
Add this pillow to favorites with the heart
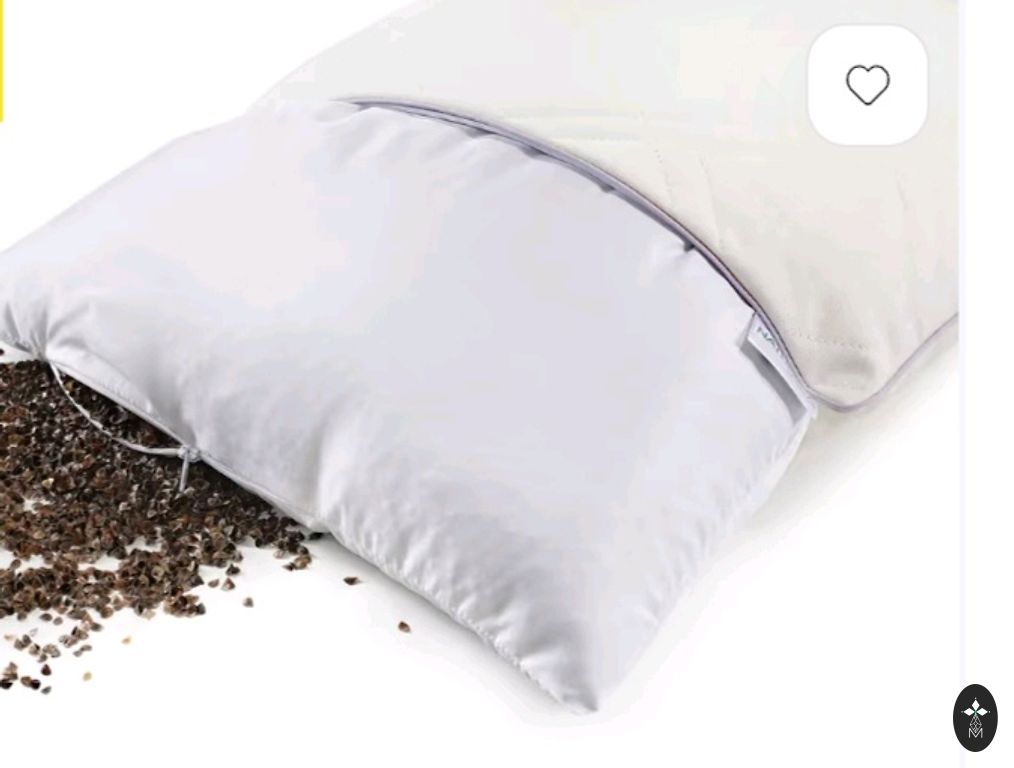pos(867,85)
